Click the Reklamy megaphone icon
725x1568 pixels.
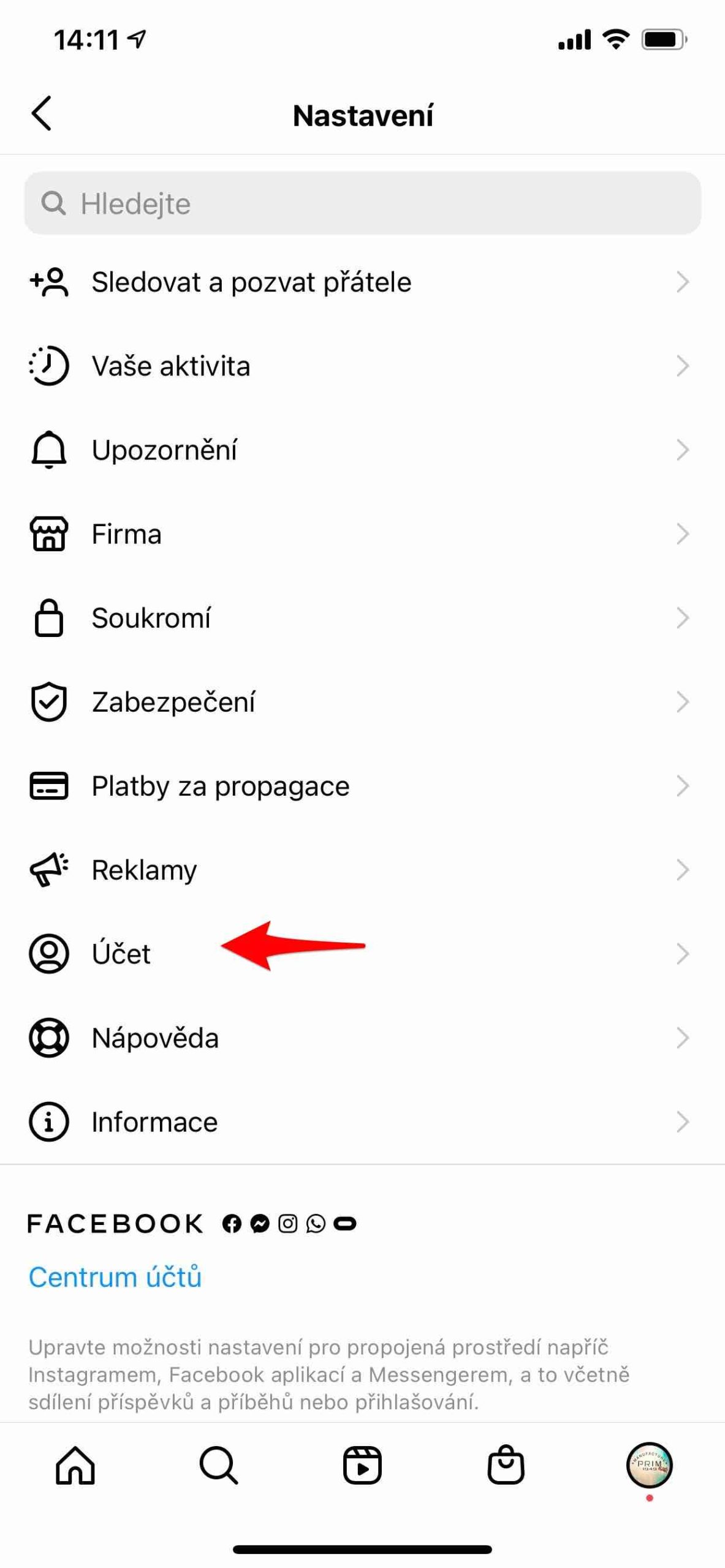tap(48, 870)
